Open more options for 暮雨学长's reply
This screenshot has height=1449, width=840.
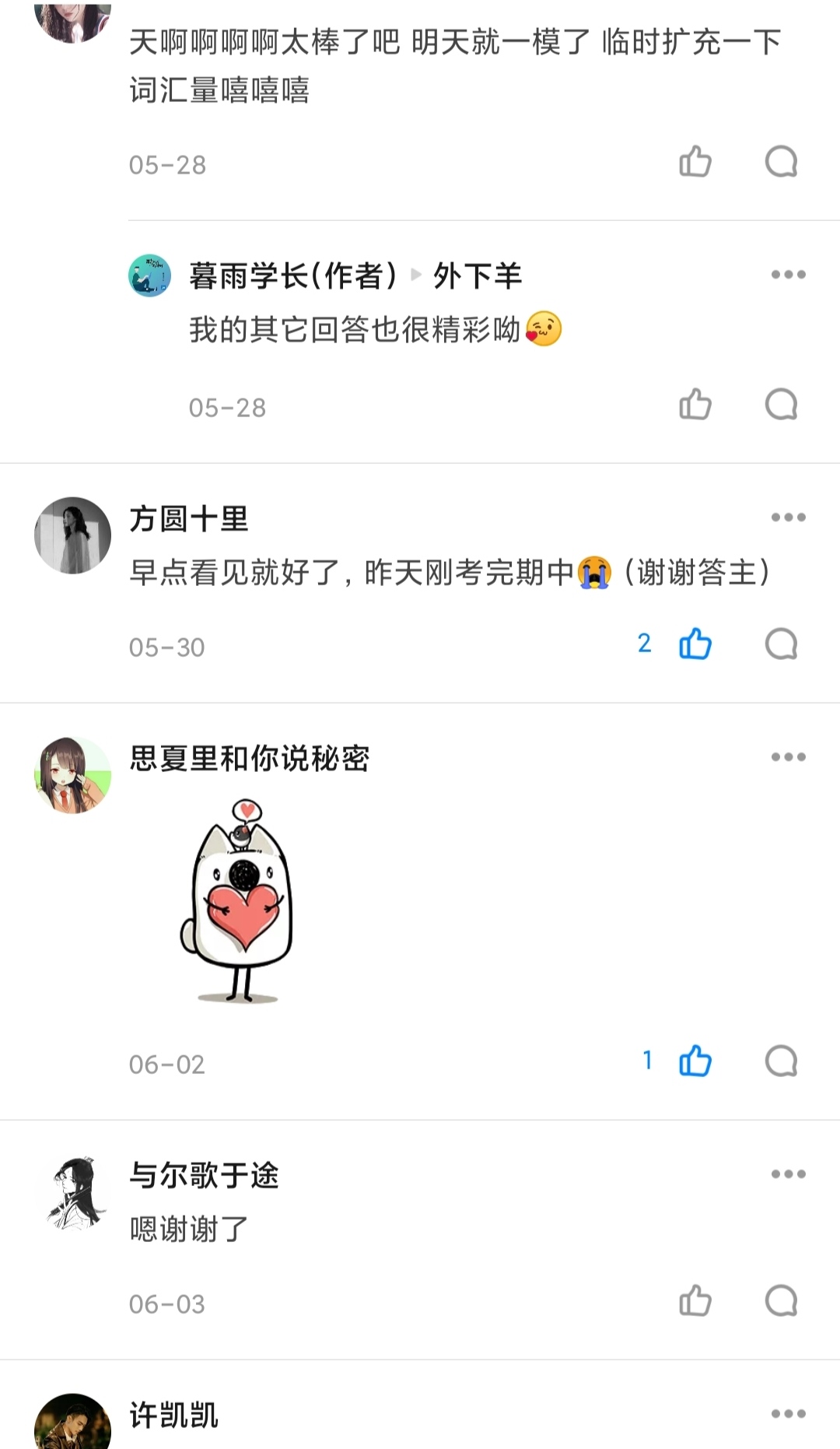point(788,275)
